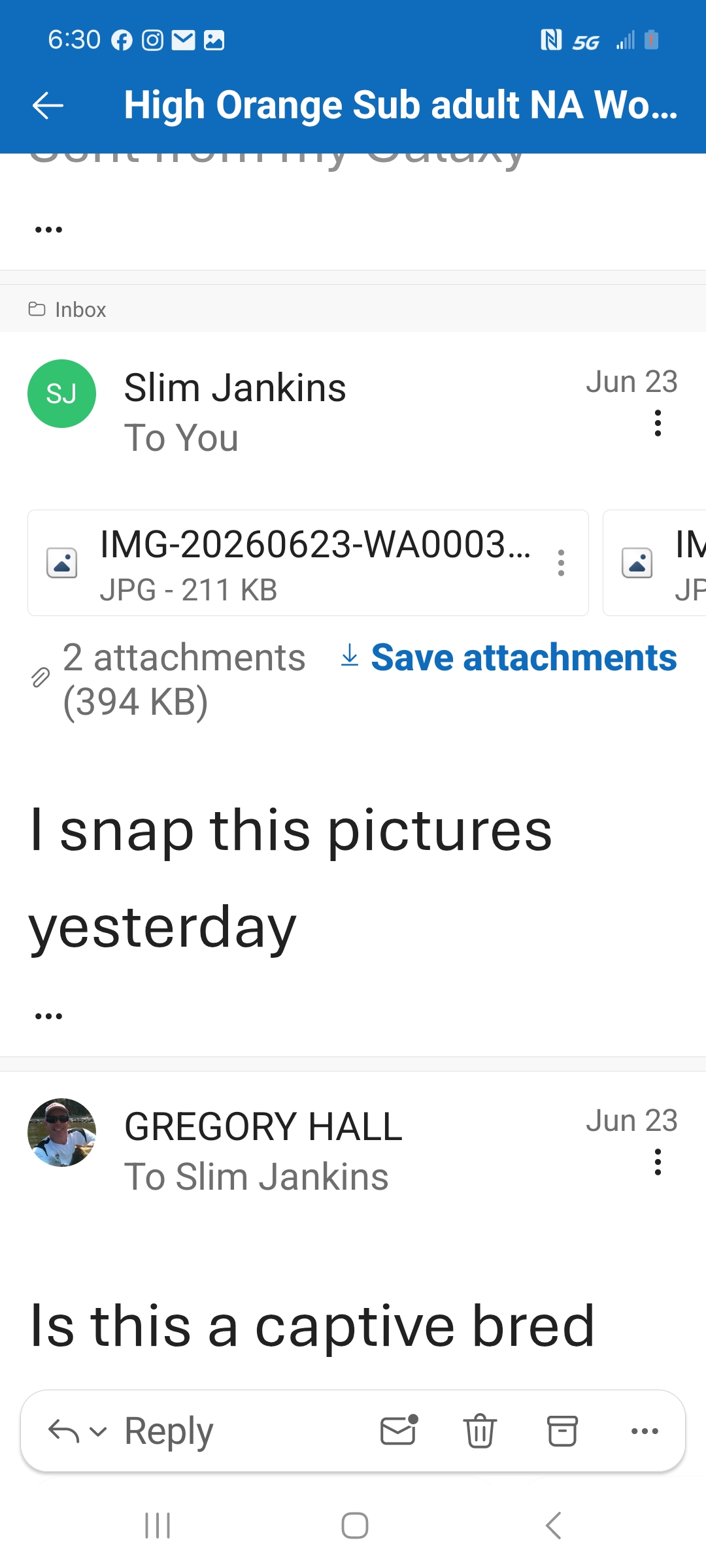Viewport: 706px width, 1568px height.
Task: Go back using the header arrow
Action: click(48, 106)
